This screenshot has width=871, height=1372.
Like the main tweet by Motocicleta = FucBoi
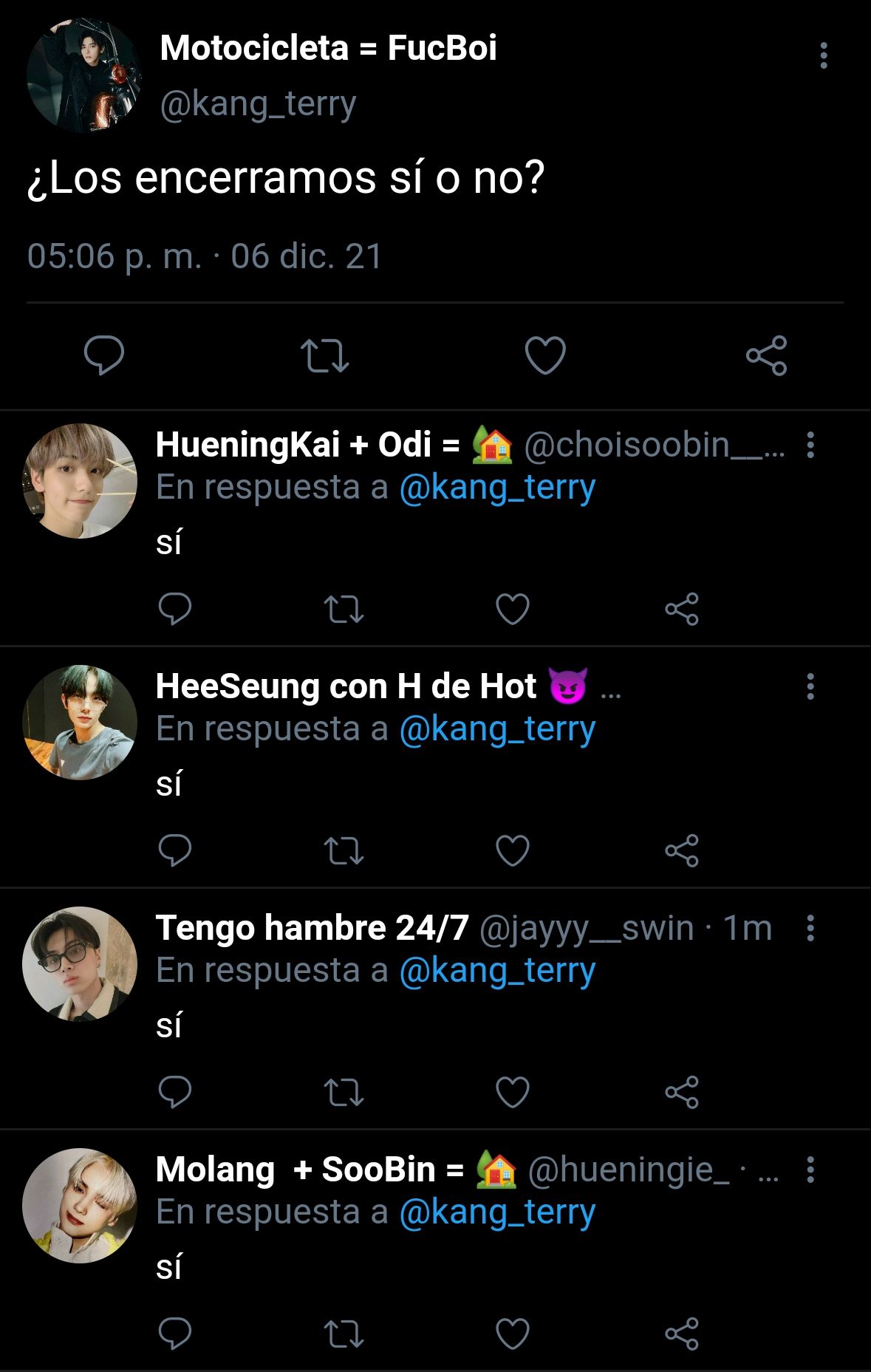coord(545,355)
